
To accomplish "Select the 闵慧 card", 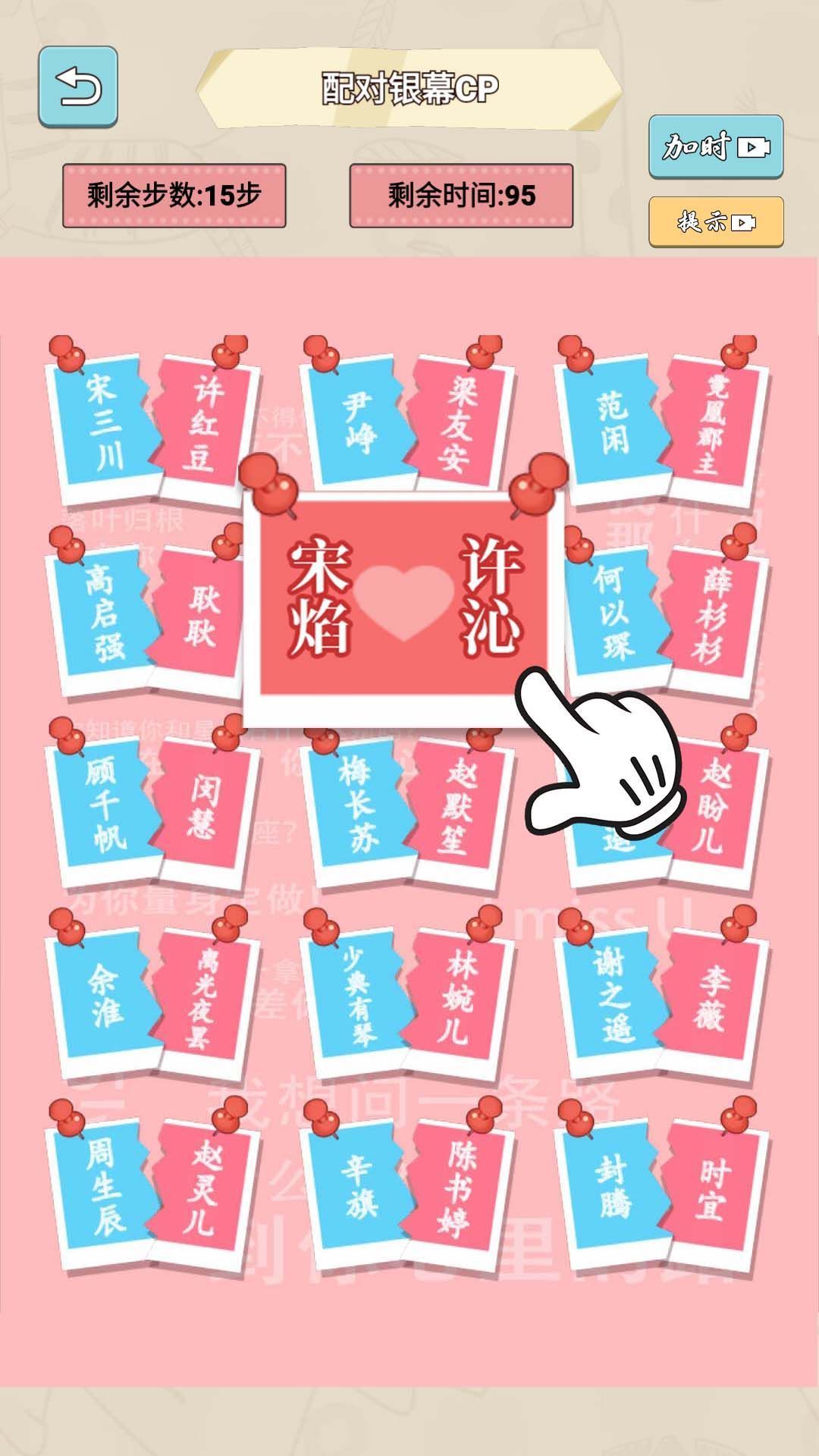I will tap(203, 805).
